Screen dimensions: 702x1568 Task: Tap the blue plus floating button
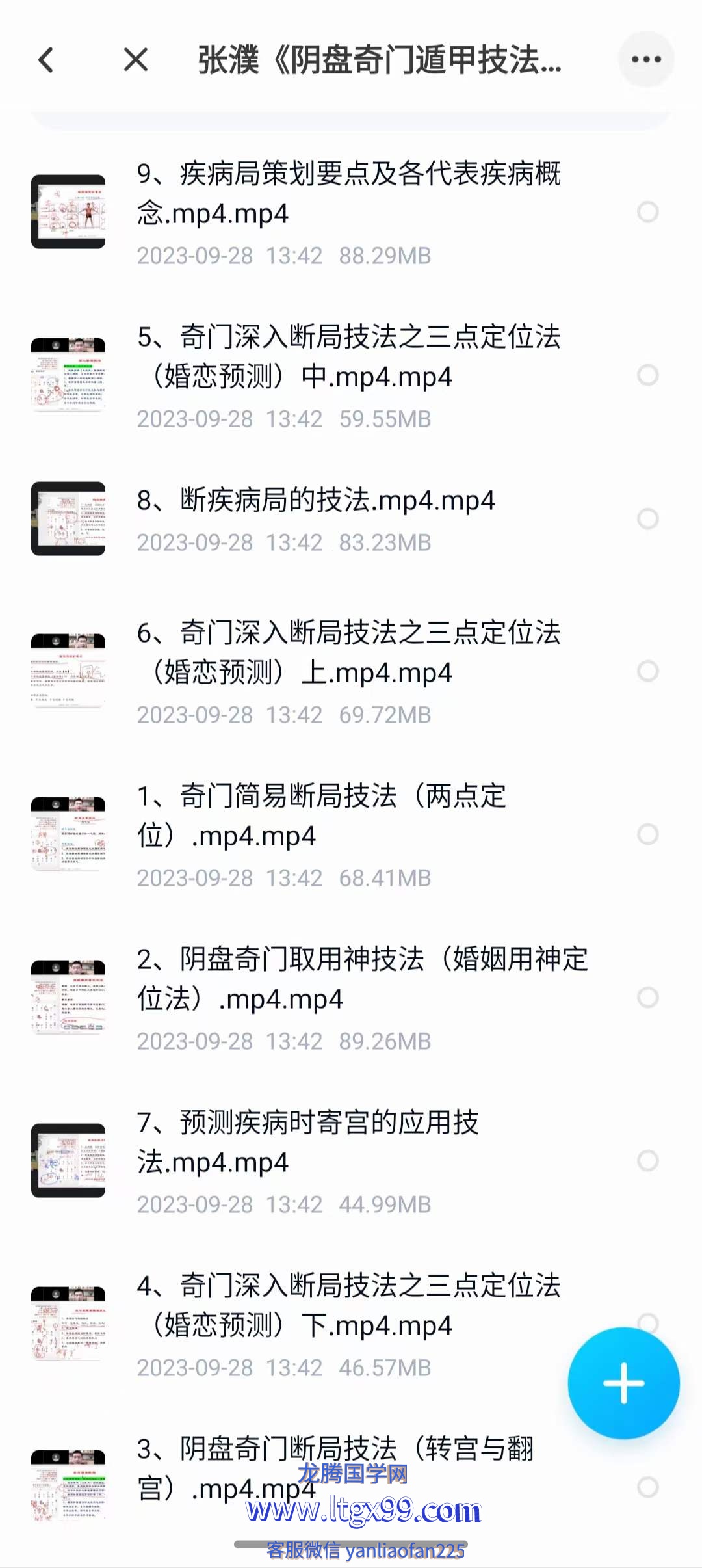click(x=623, y=1383)
